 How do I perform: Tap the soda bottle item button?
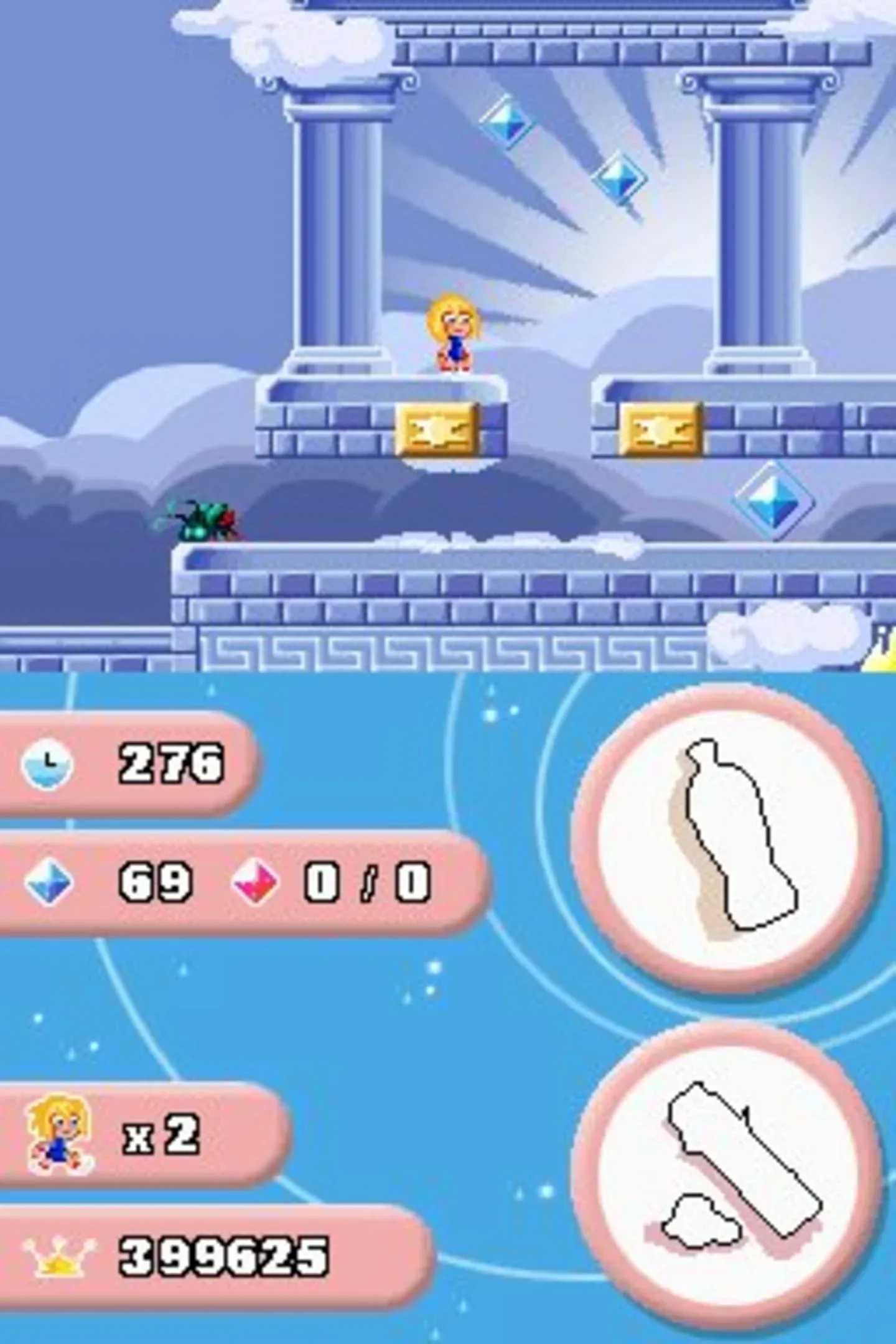pos(726,837)
